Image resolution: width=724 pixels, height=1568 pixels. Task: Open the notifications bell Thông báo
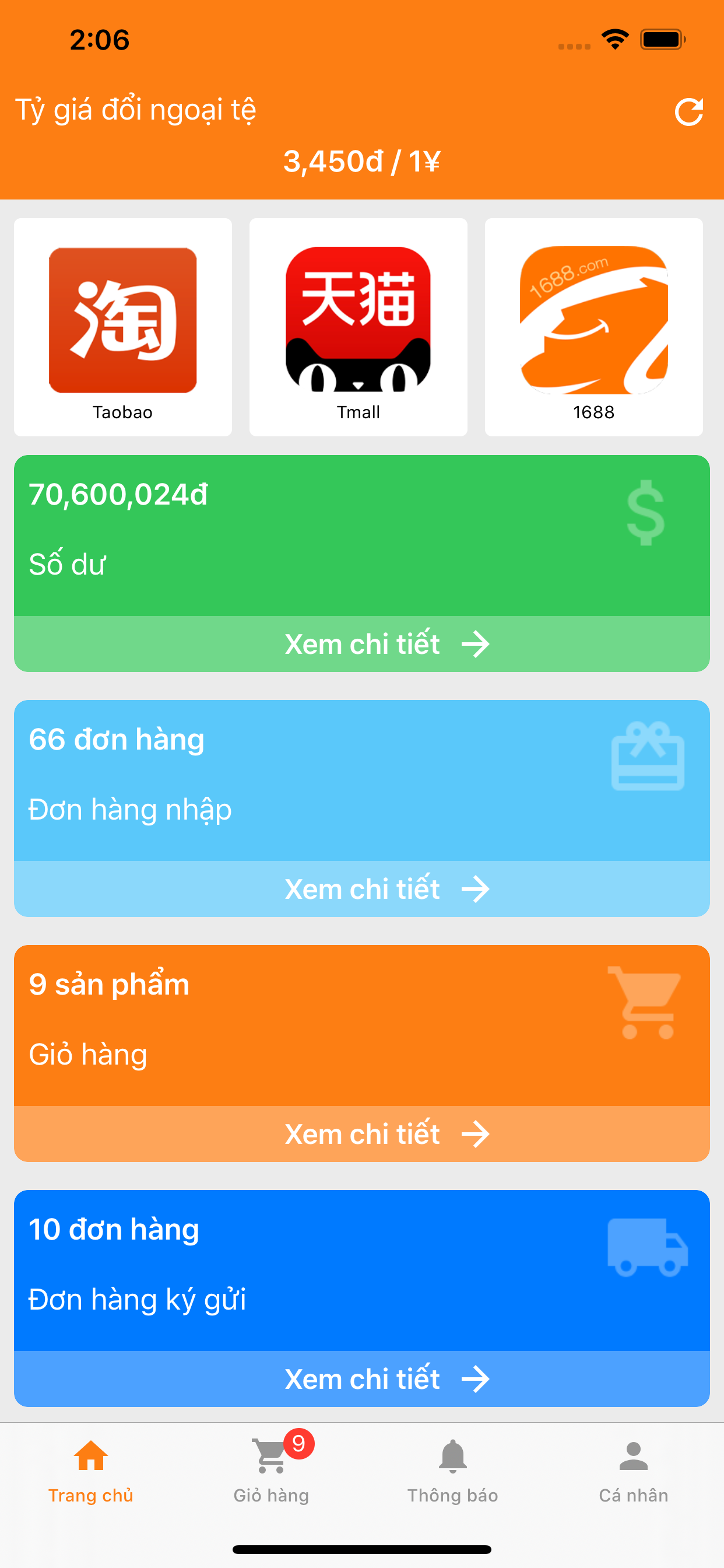[453, 1458]
